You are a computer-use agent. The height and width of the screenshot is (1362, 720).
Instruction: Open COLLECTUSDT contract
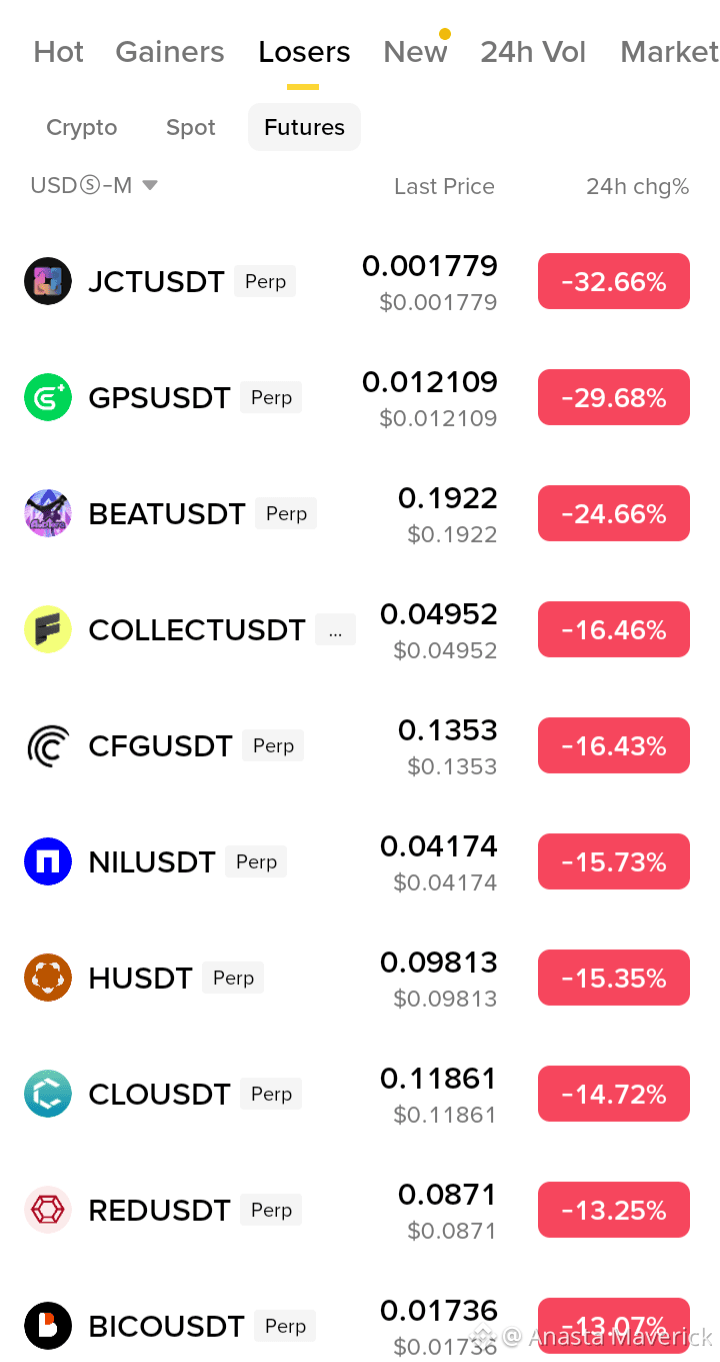(360, 630)
